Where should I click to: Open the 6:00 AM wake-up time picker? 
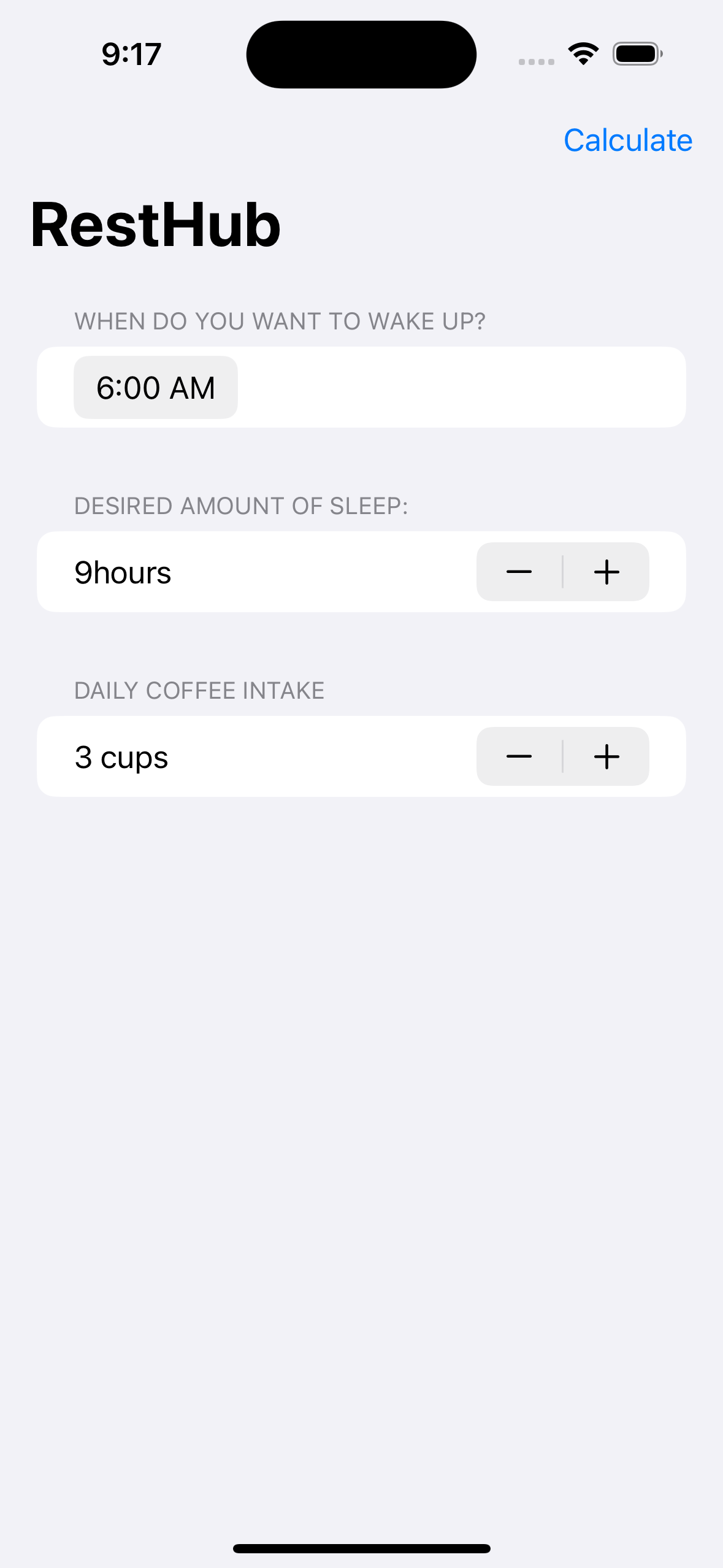click(x=155, y=386)
